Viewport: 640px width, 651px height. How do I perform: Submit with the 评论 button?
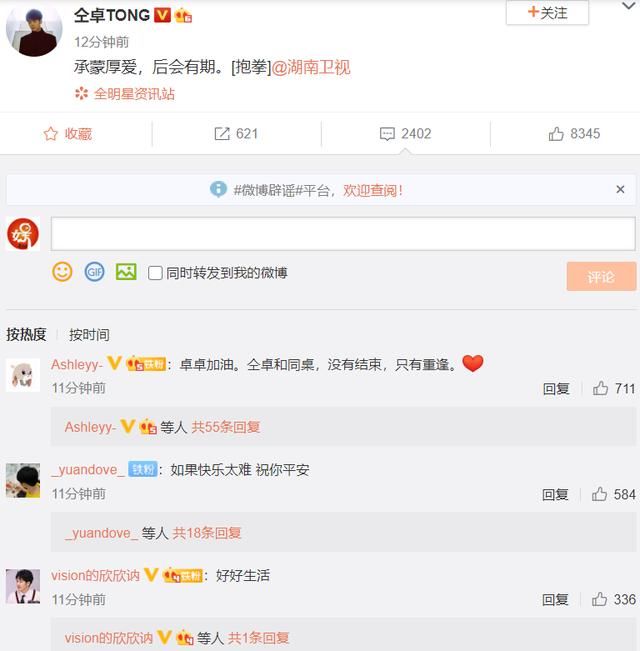601,277
